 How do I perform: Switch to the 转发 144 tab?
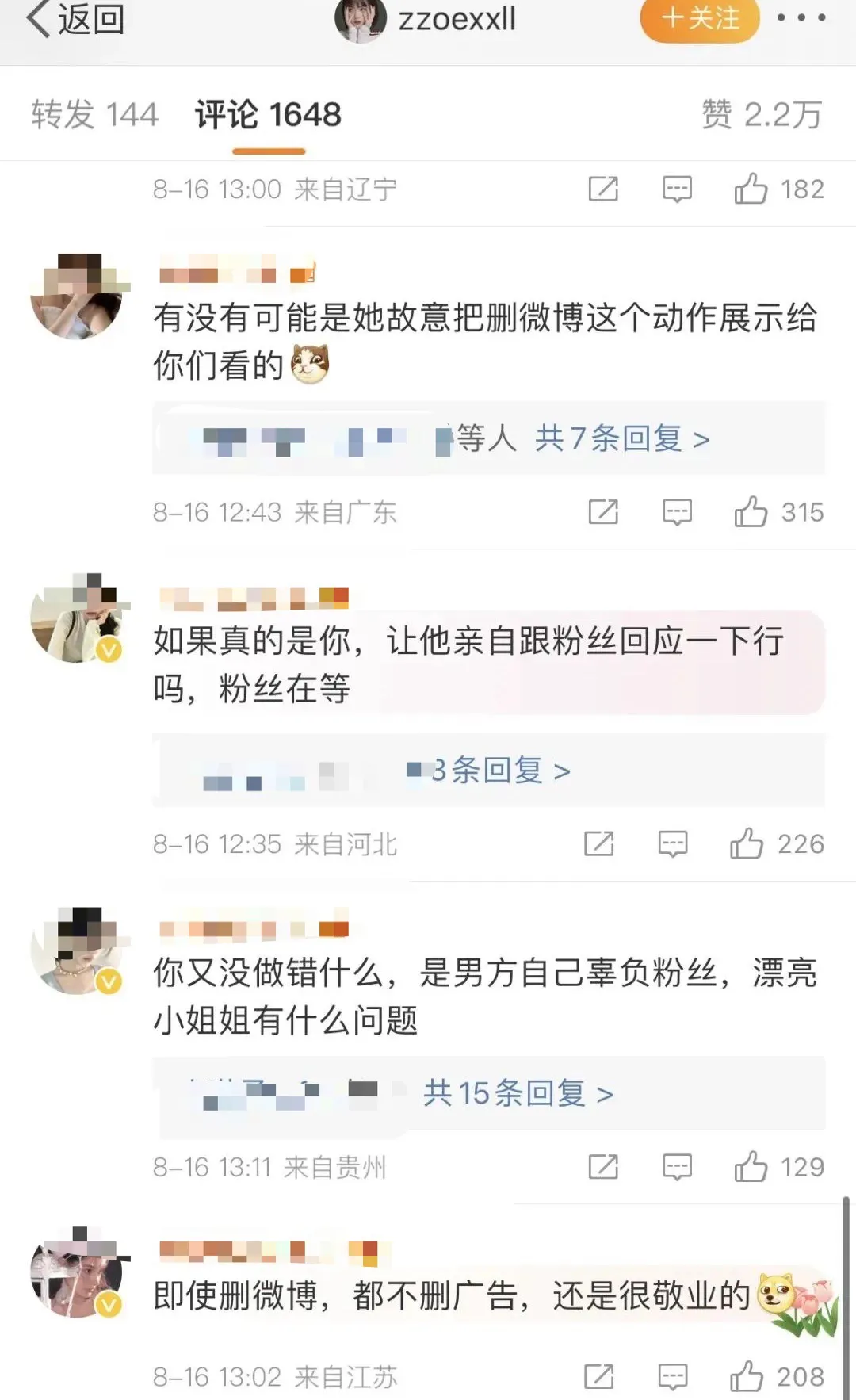(x=95, y=115)
